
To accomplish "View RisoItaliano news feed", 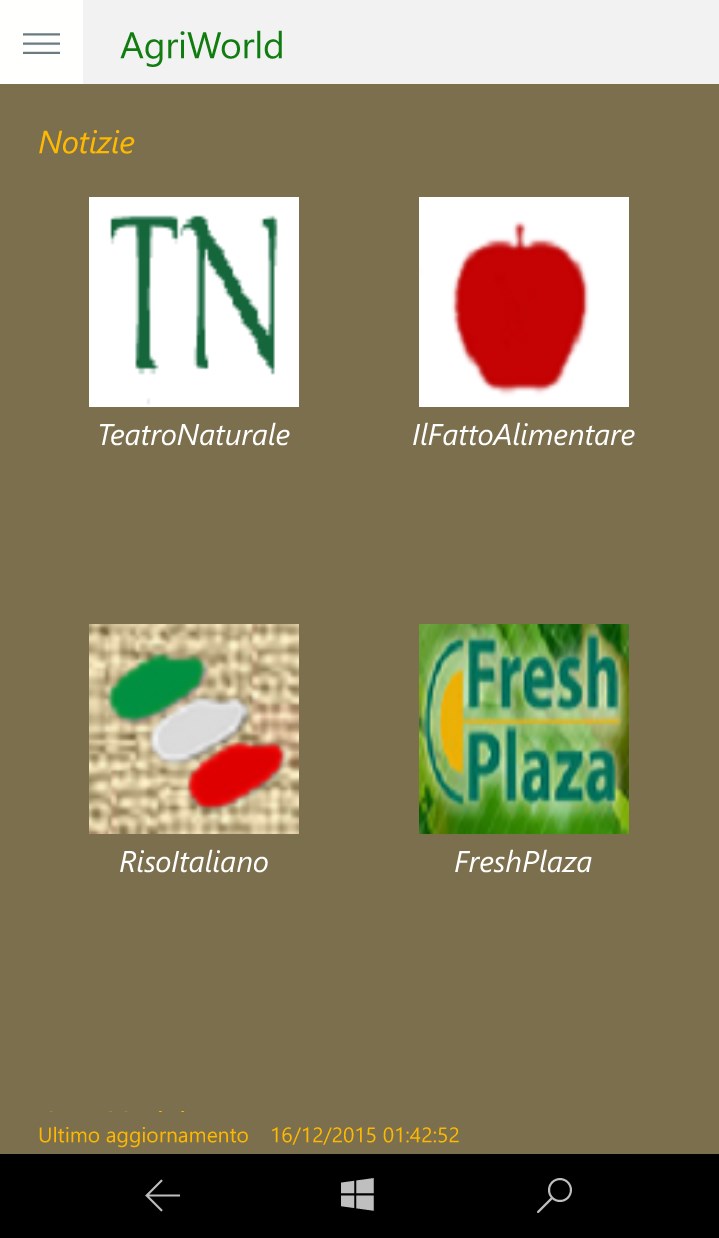I will pos(194,729).
